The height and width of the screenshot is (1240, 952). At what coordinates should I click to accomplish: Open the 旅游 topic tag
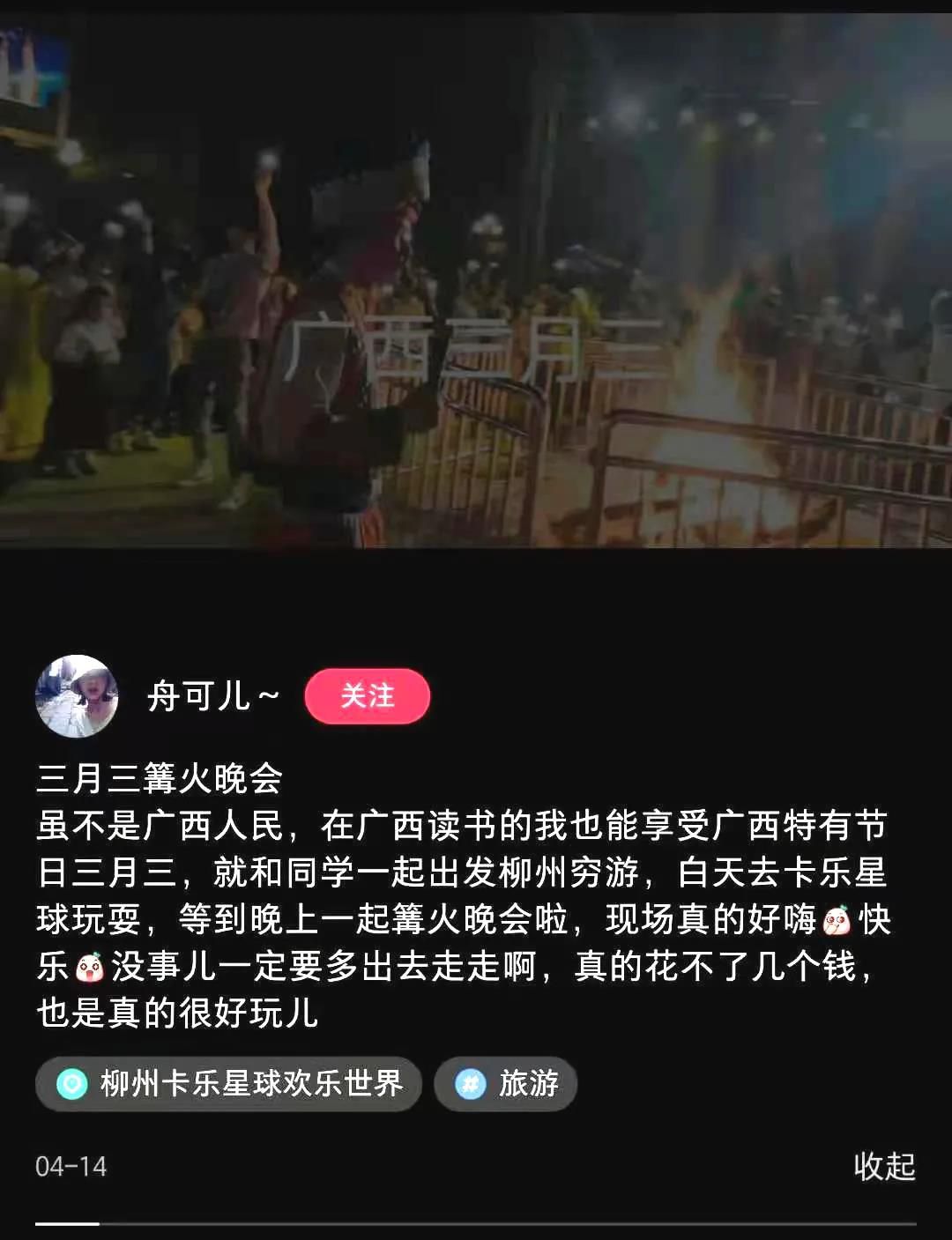506,1083
